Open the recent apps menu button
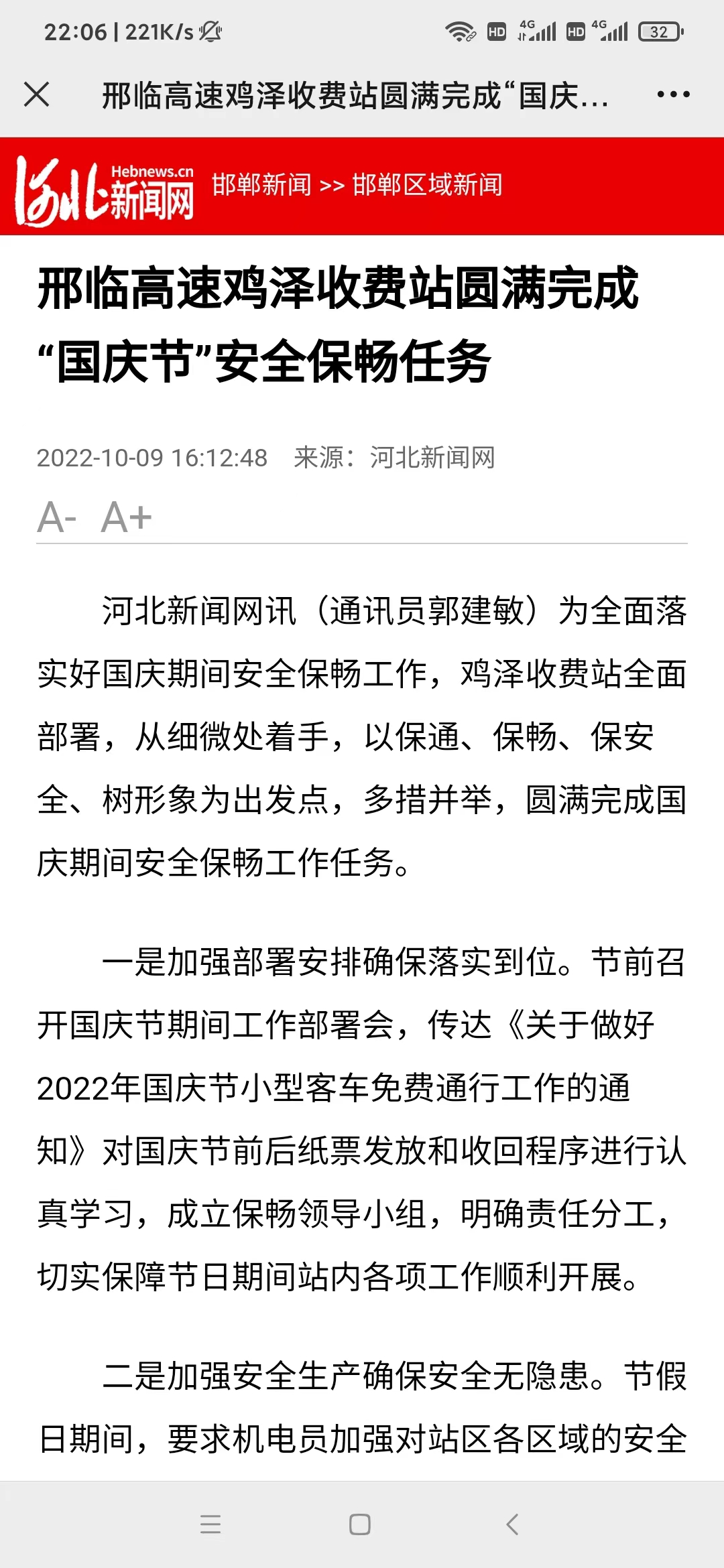Viewport: 724px width, 1568px height. tap(210, 1524)
